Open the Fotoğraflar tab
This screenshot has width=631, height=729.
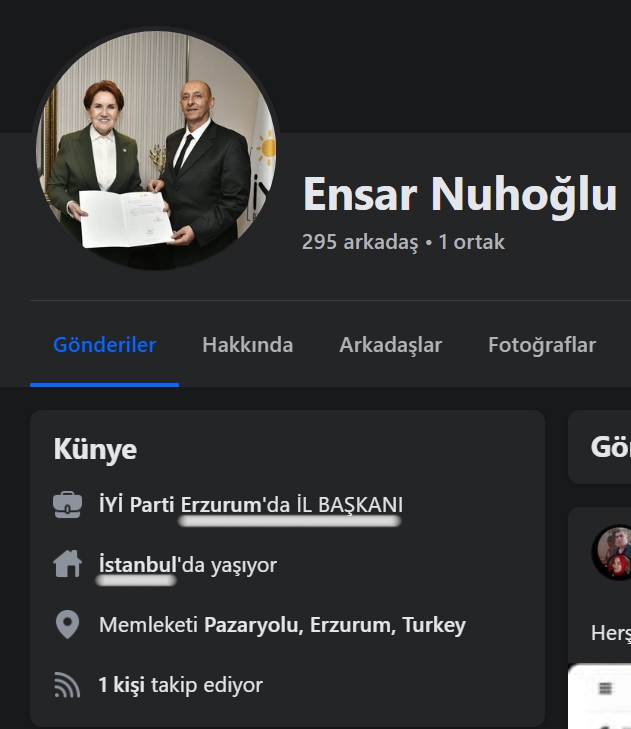(541, 345)
